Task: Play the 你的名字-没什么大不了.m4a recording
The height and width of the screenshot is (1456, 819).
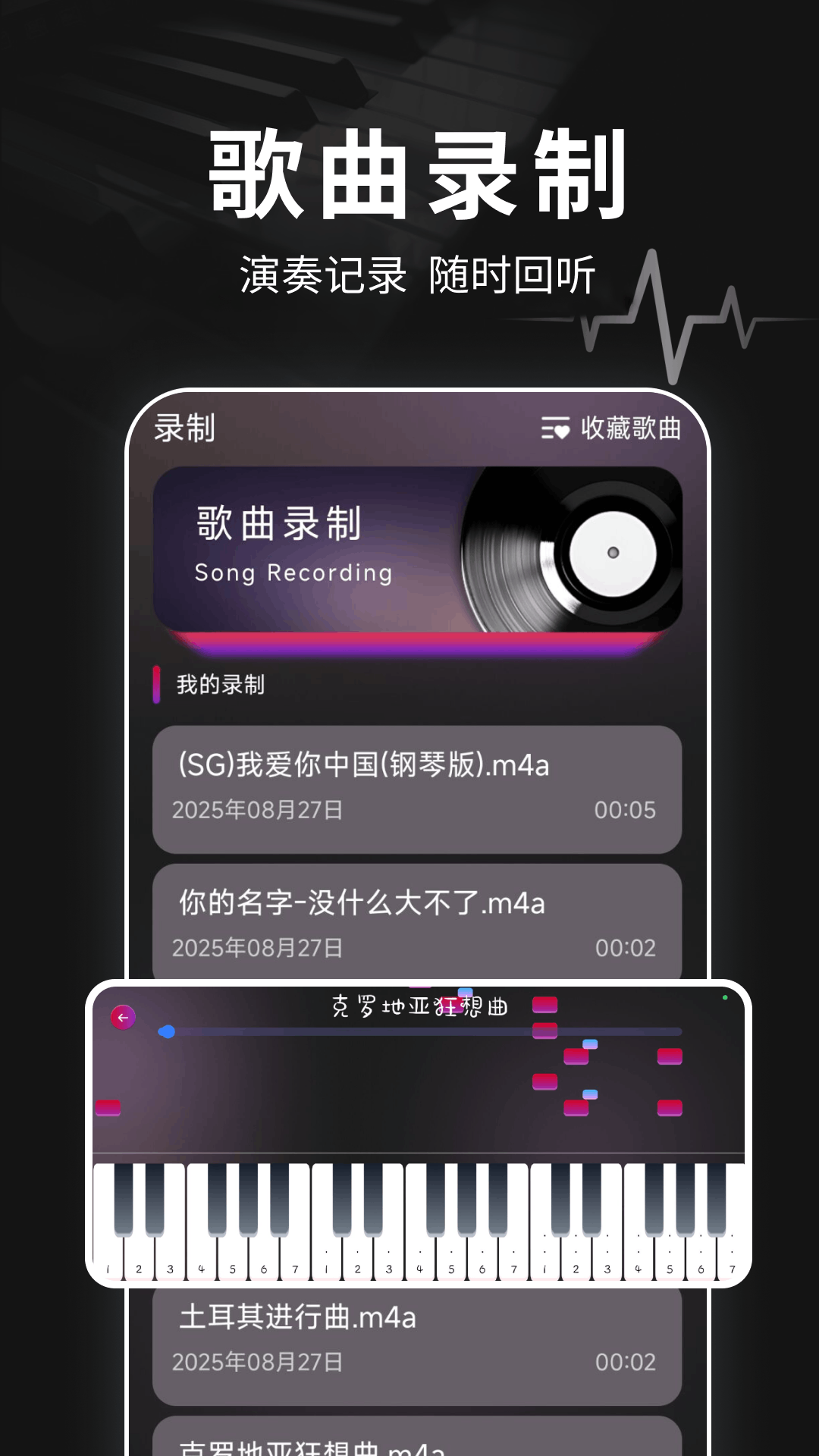Action: pyautogui.click(x=416, y=921)
